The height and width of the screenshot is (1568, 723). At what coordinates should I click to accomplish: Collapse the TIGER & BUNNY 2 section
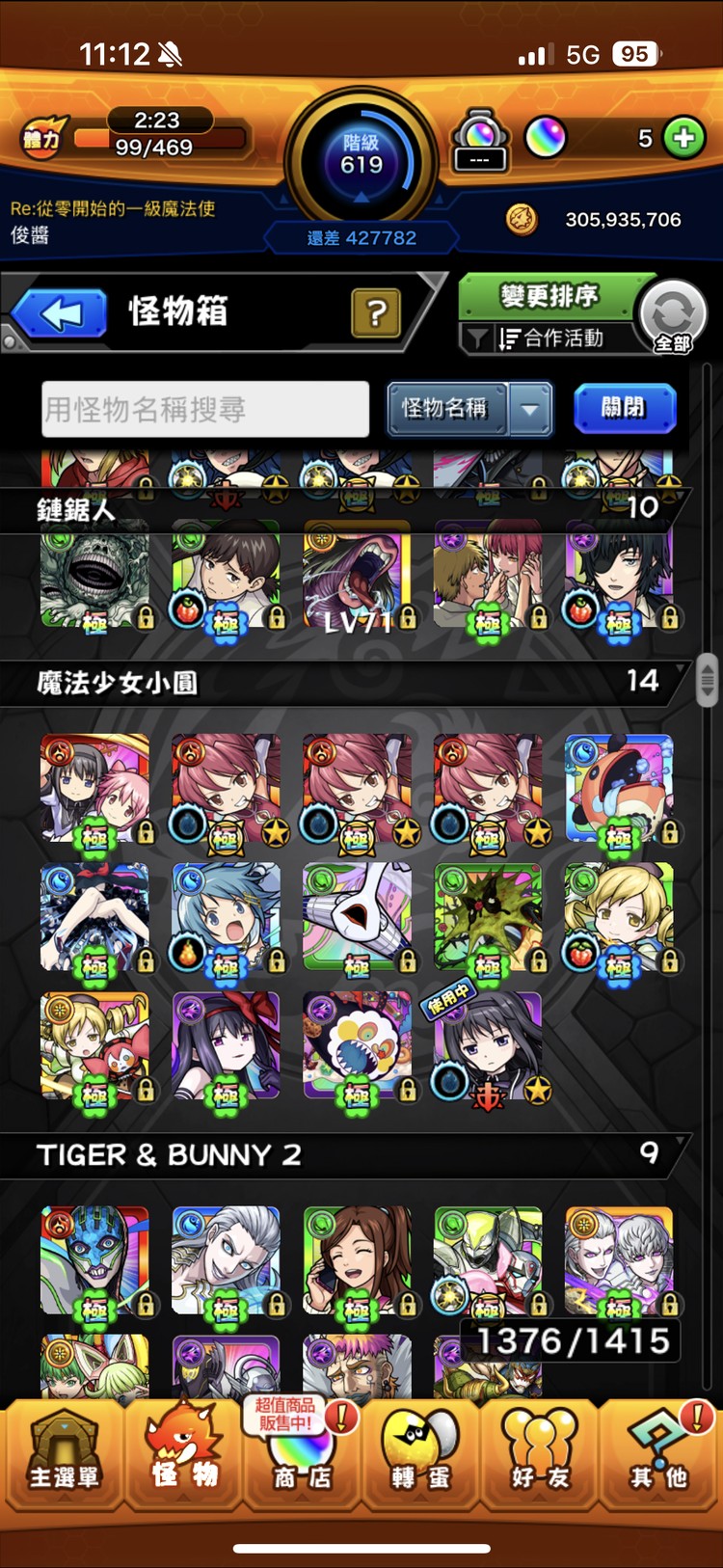pos(347,1154)
